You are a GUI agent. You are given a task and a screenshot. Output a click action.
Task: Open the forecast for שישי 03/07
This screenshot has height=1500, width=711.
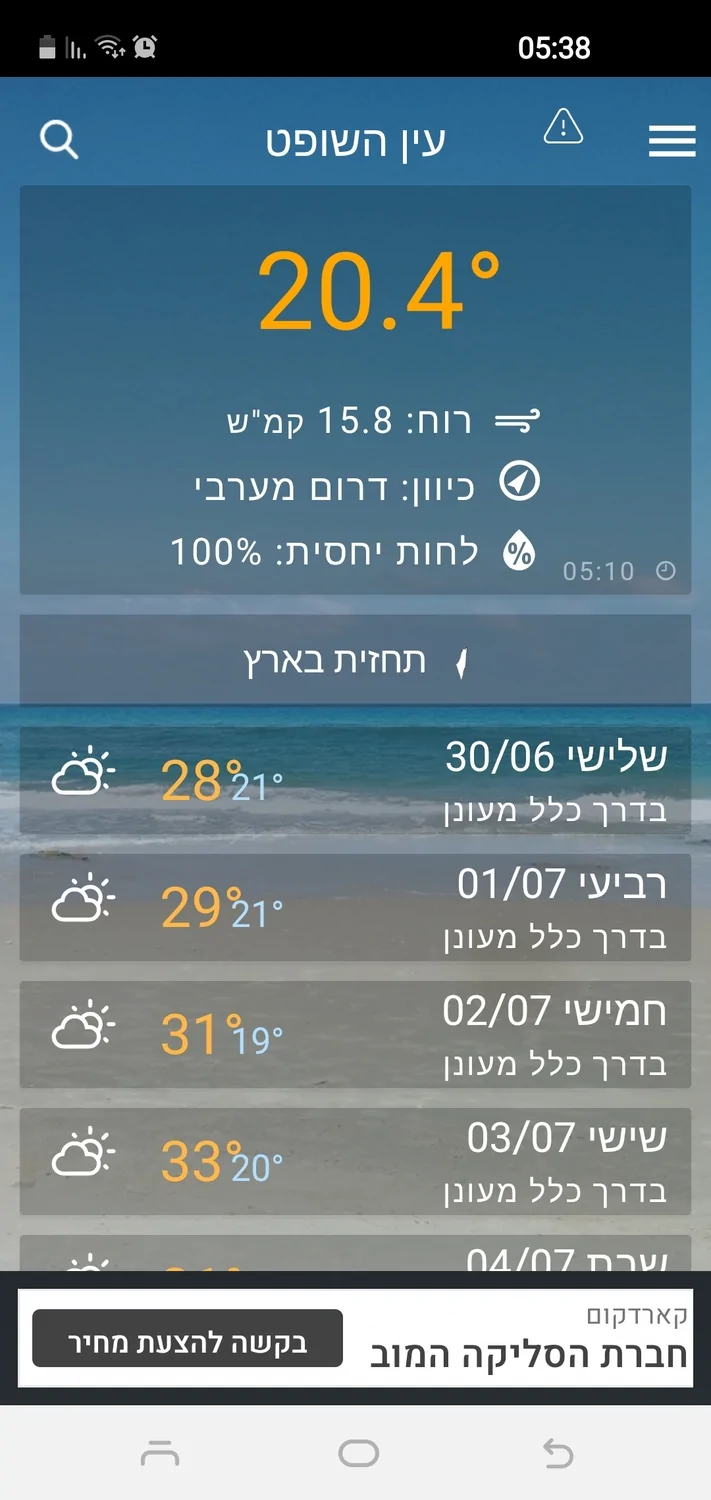point(355,1162)
